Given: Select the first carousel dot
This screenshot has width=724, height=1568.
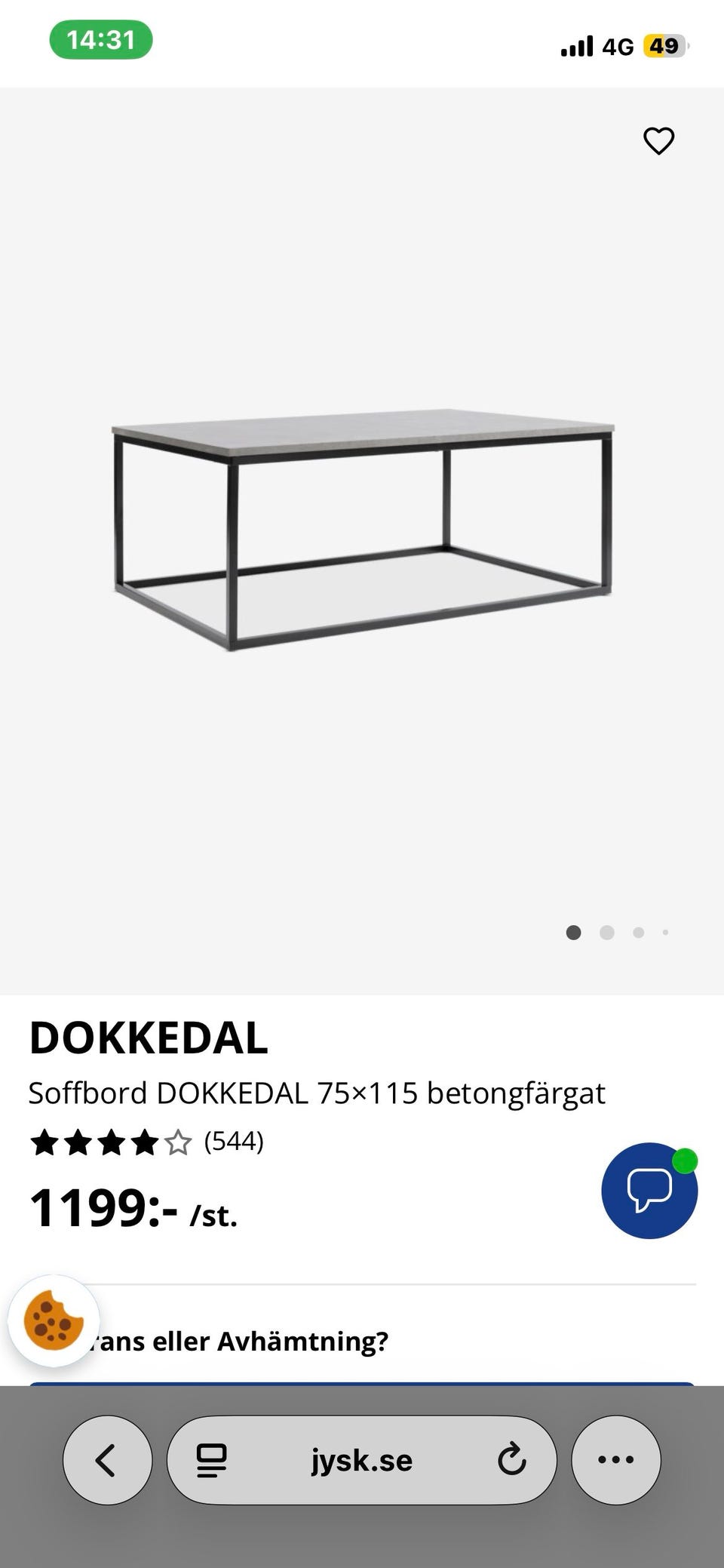Looking at the screenshot, I should point(574,933).
